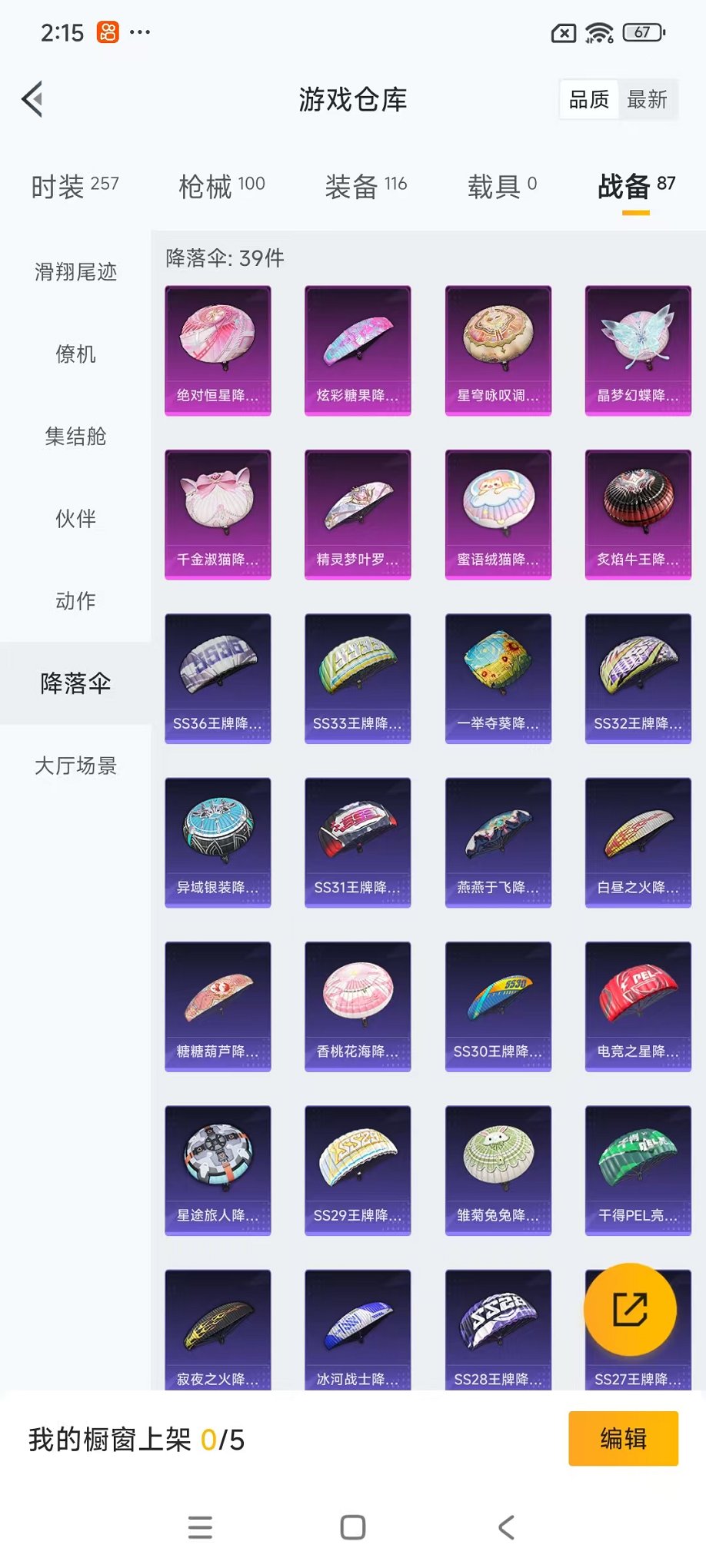Select the 大厅场景 category

(x=75, y=766)
